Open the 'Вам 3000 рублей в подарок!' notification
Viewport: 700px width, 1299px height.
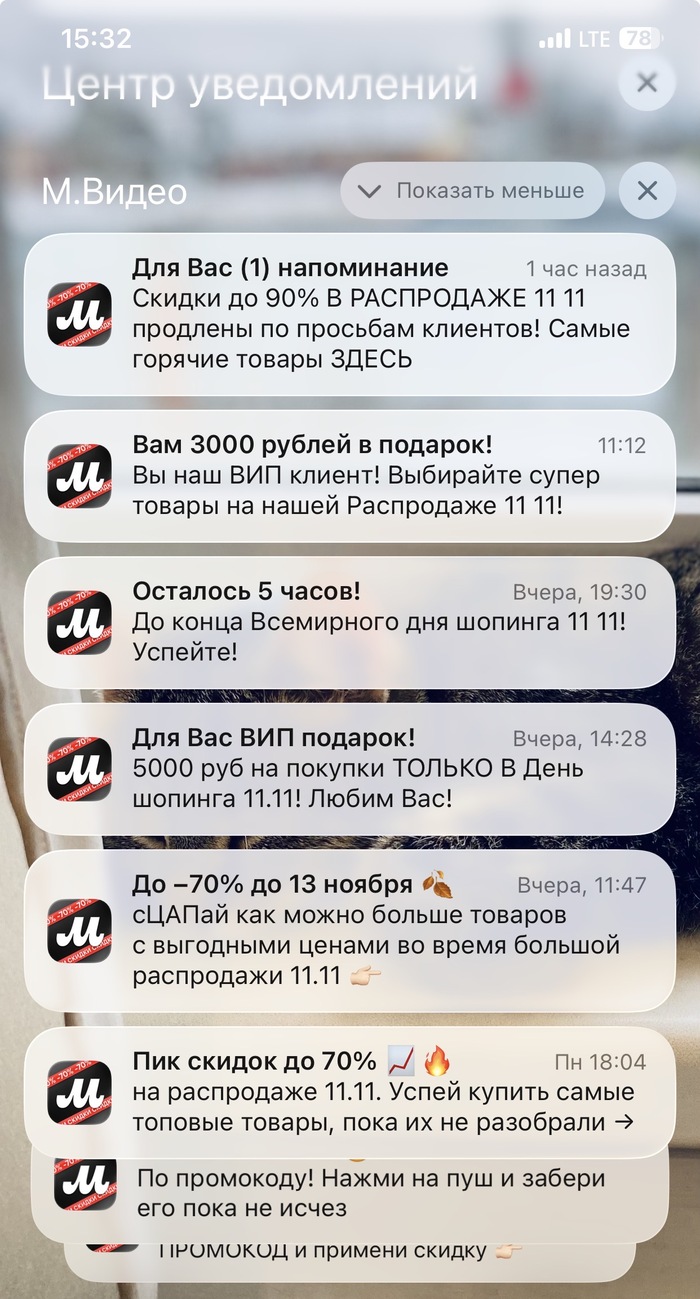pyautogui.click(x=350, y=476)
